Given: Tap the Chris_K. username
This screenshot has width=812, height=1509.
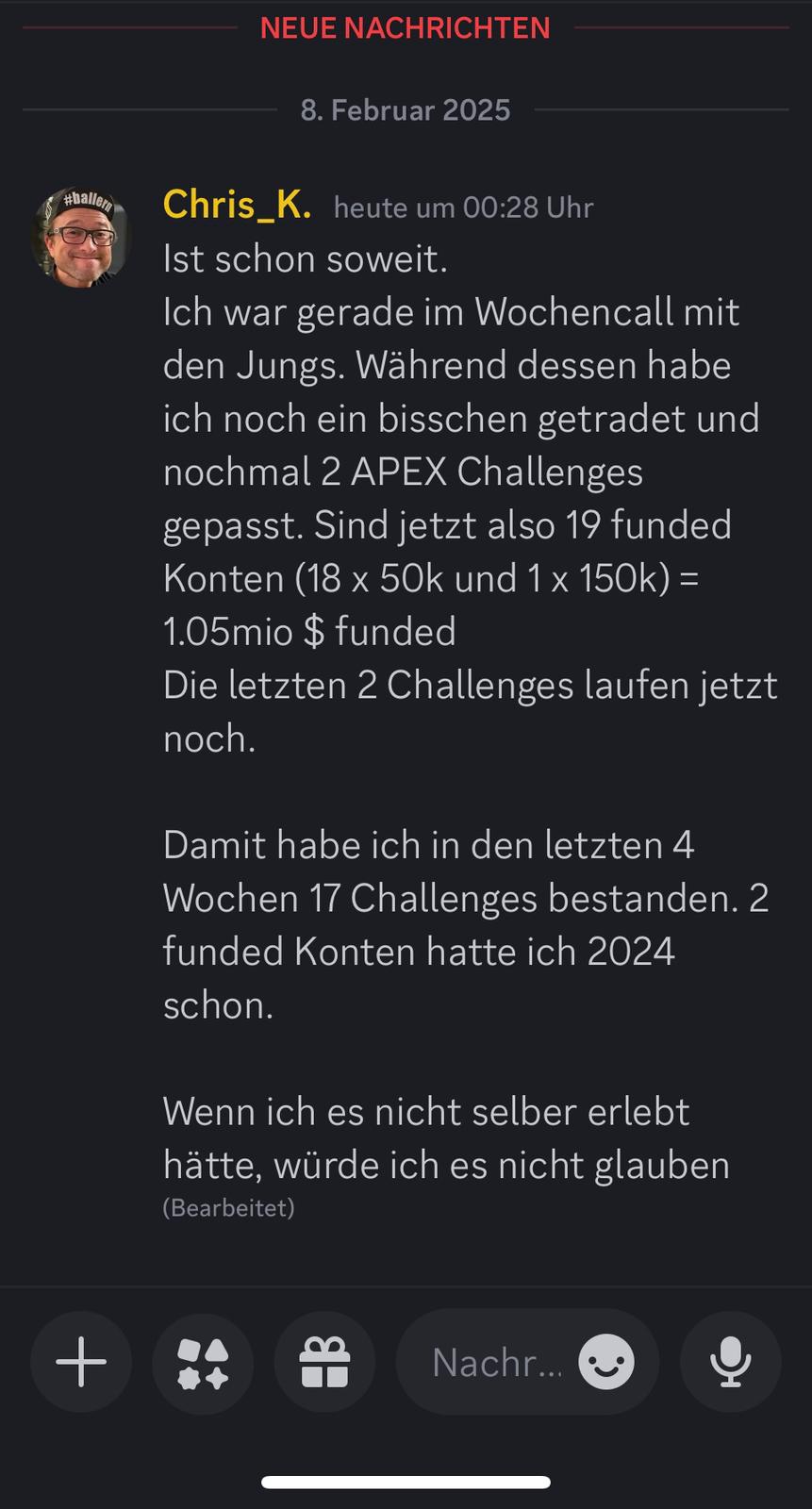Looking at the screenshot, I should click(x=237, y=204).
